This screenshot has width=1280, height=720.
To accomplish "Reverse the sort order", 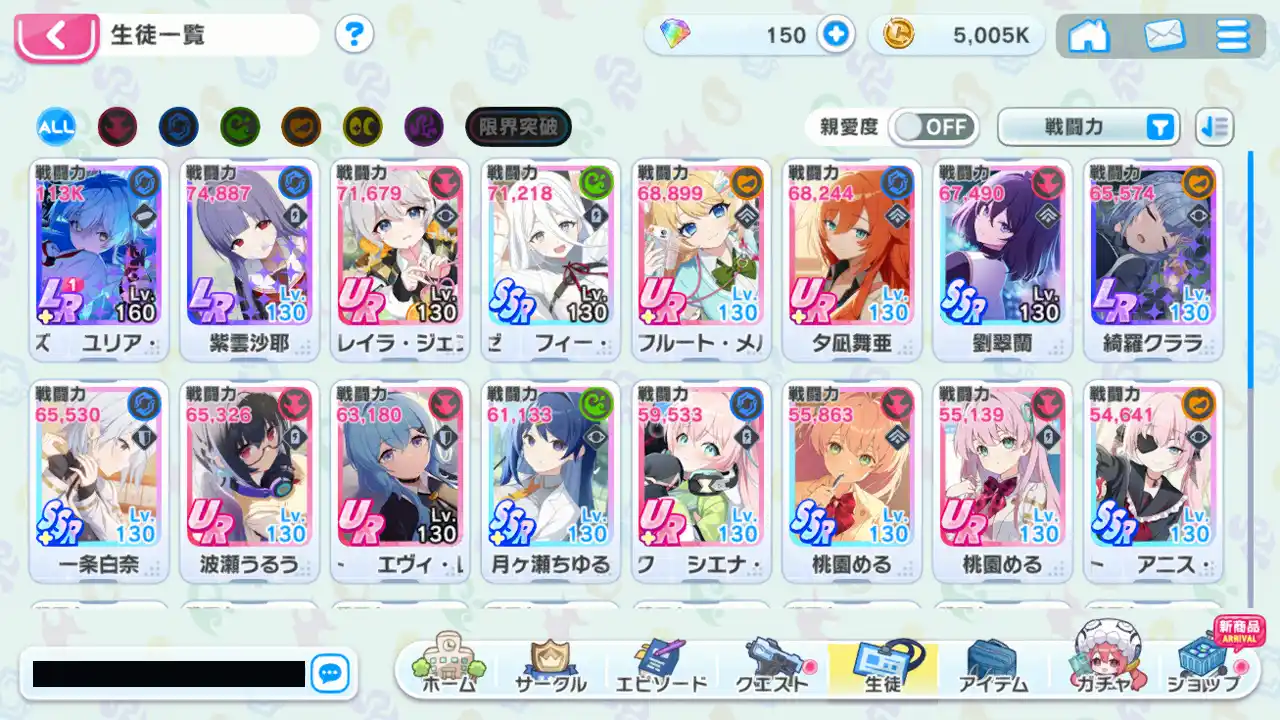I will coord(1214,127).
